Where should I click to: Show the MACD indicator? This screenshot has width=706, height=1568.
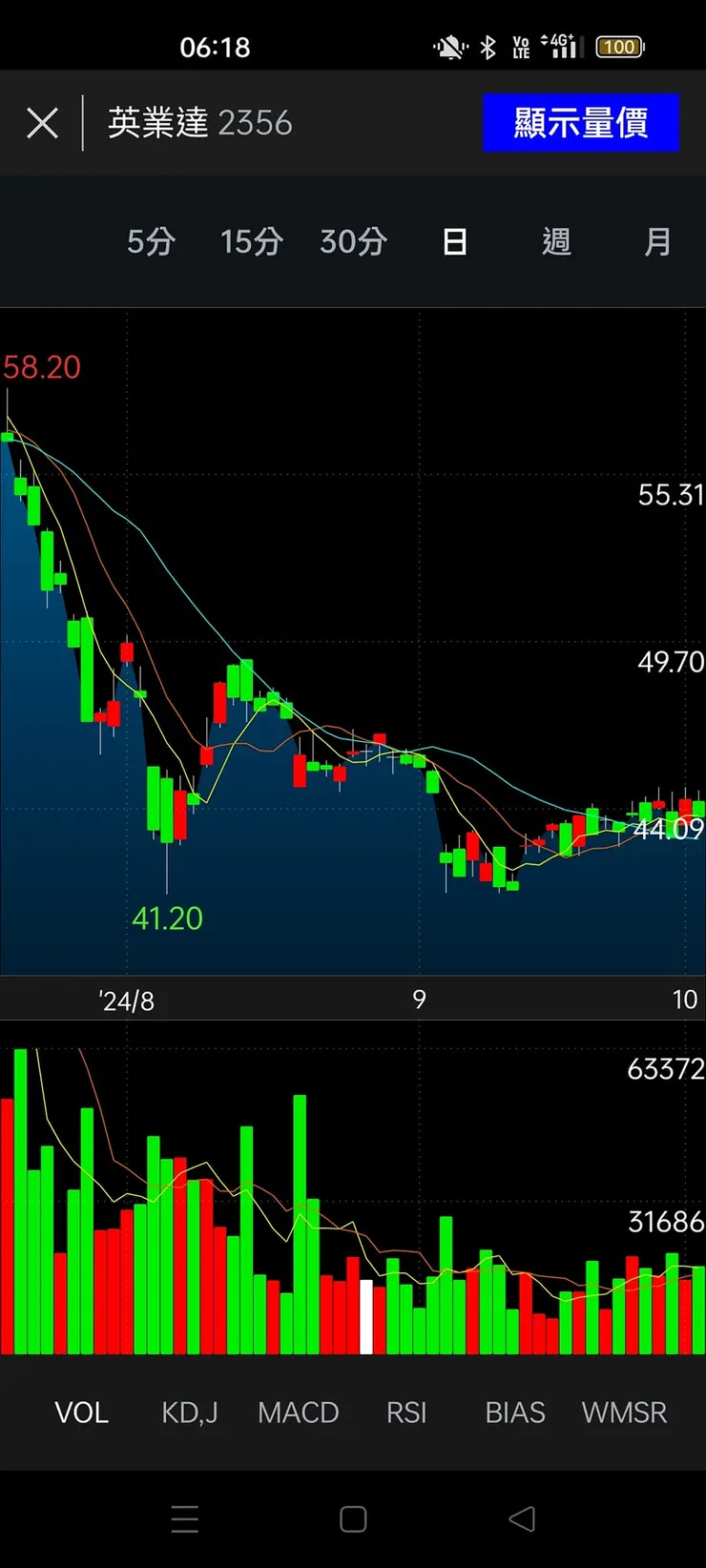coord(298,1413)
